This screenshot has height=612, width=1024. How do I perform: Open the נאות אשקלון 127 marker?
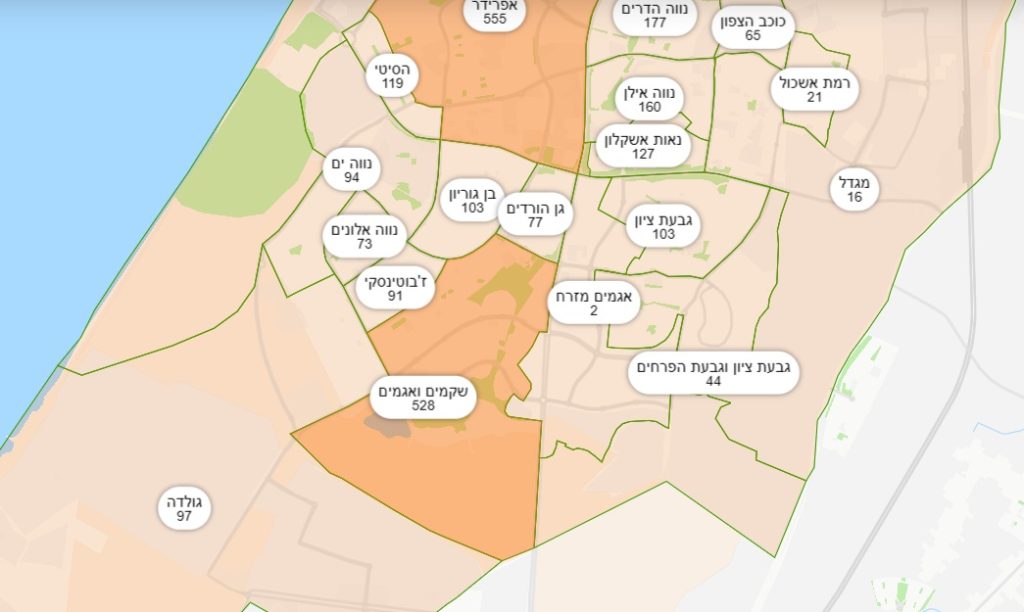(x=643, y=146)
